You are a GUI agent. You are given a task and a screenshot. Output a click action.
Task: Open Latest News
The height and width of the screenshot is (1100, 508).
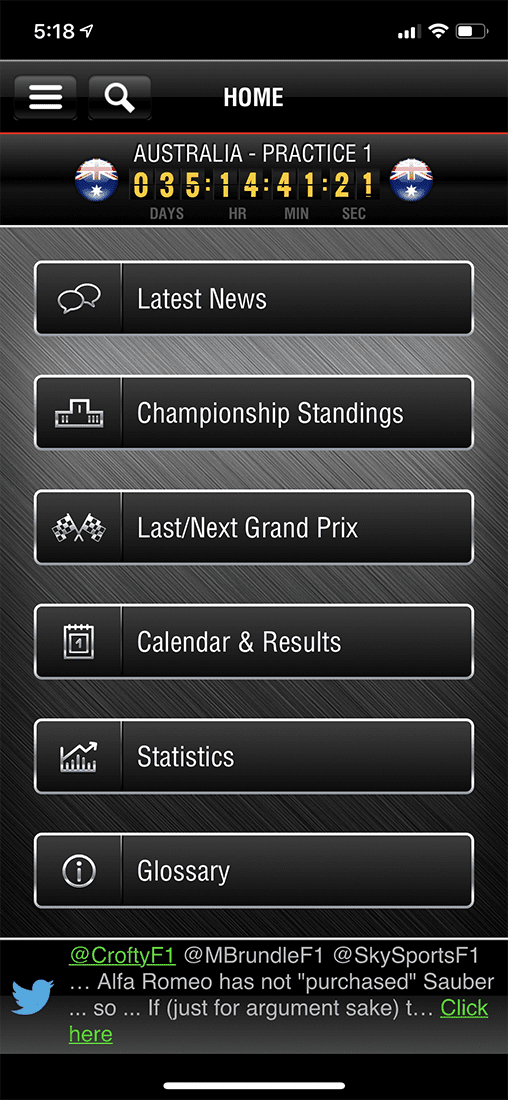[254, 298]
